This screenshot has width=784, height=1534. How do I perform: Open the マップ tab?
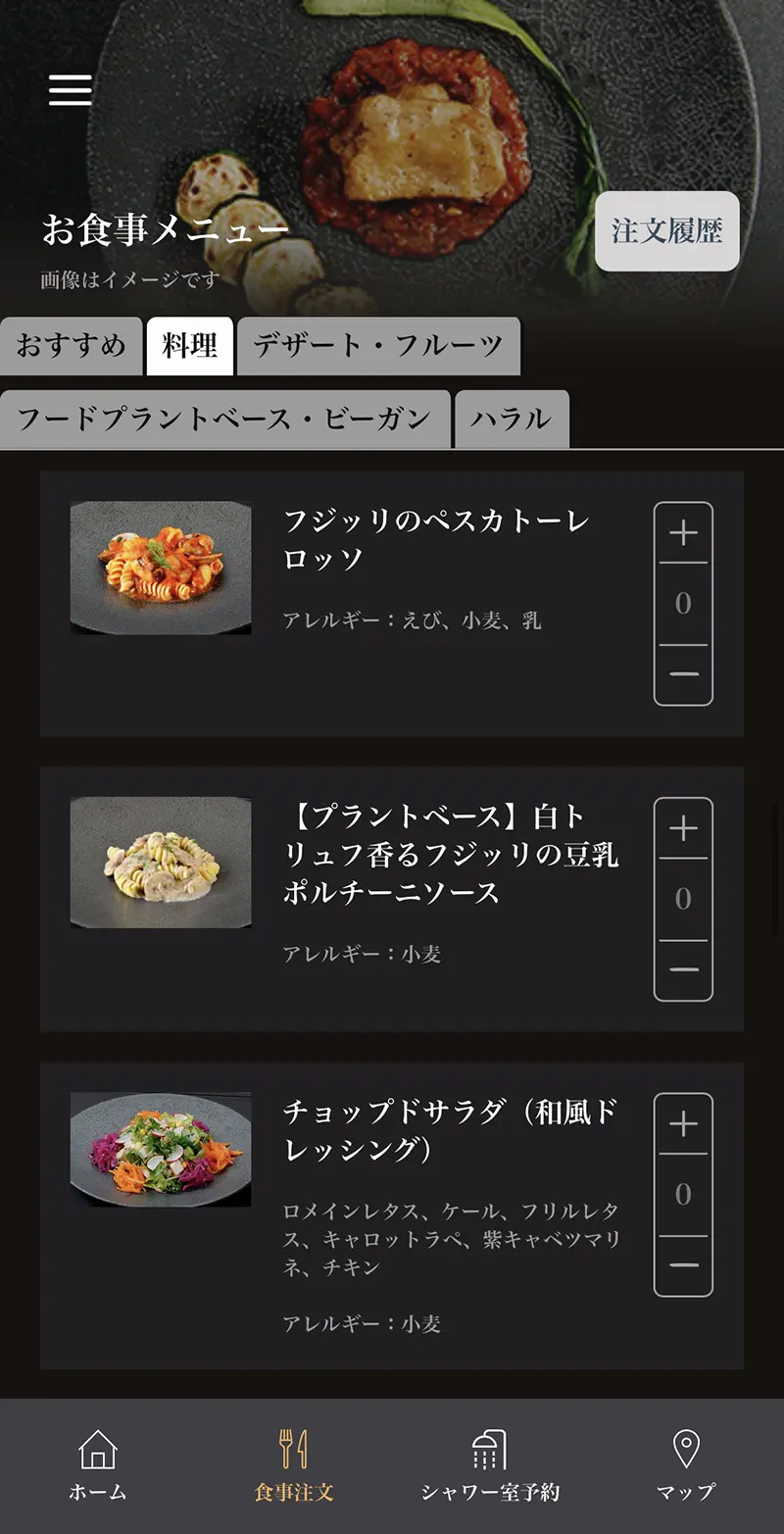[686, 1466]
